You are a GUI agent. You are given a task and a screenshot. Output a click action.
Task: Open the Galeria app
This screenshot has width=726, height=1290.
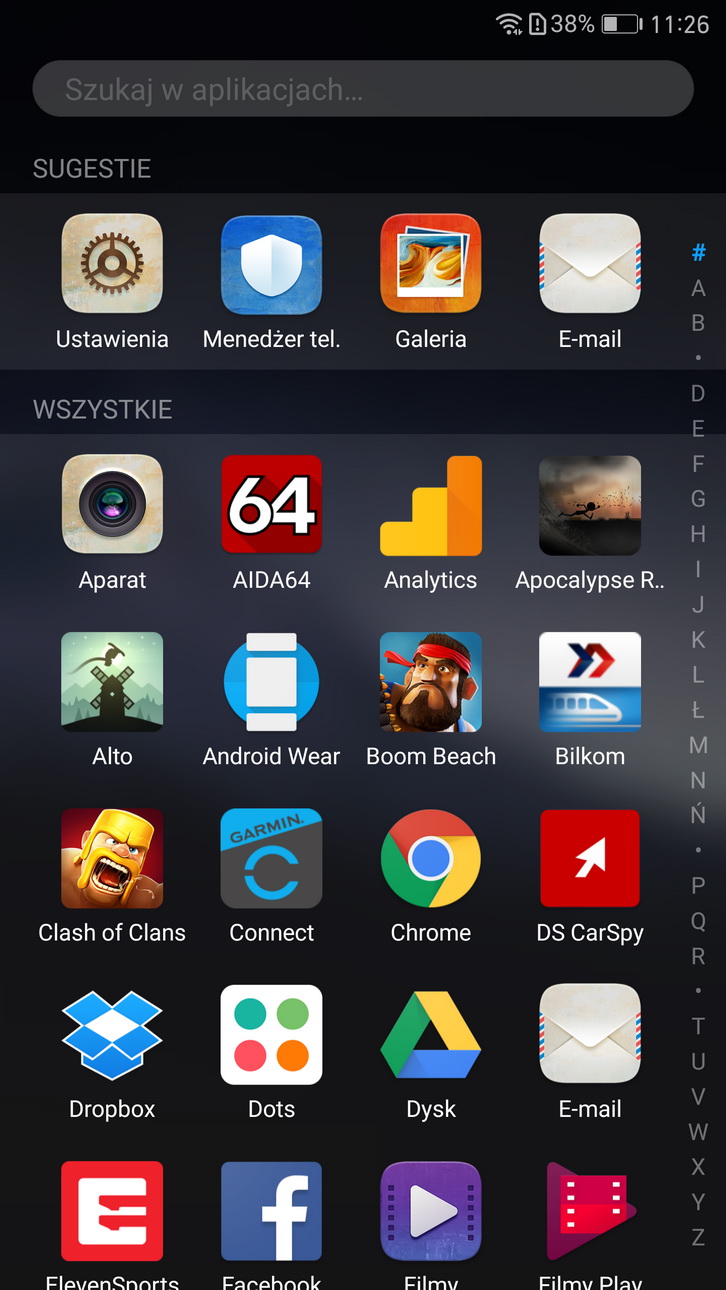[x=431, y=264]
